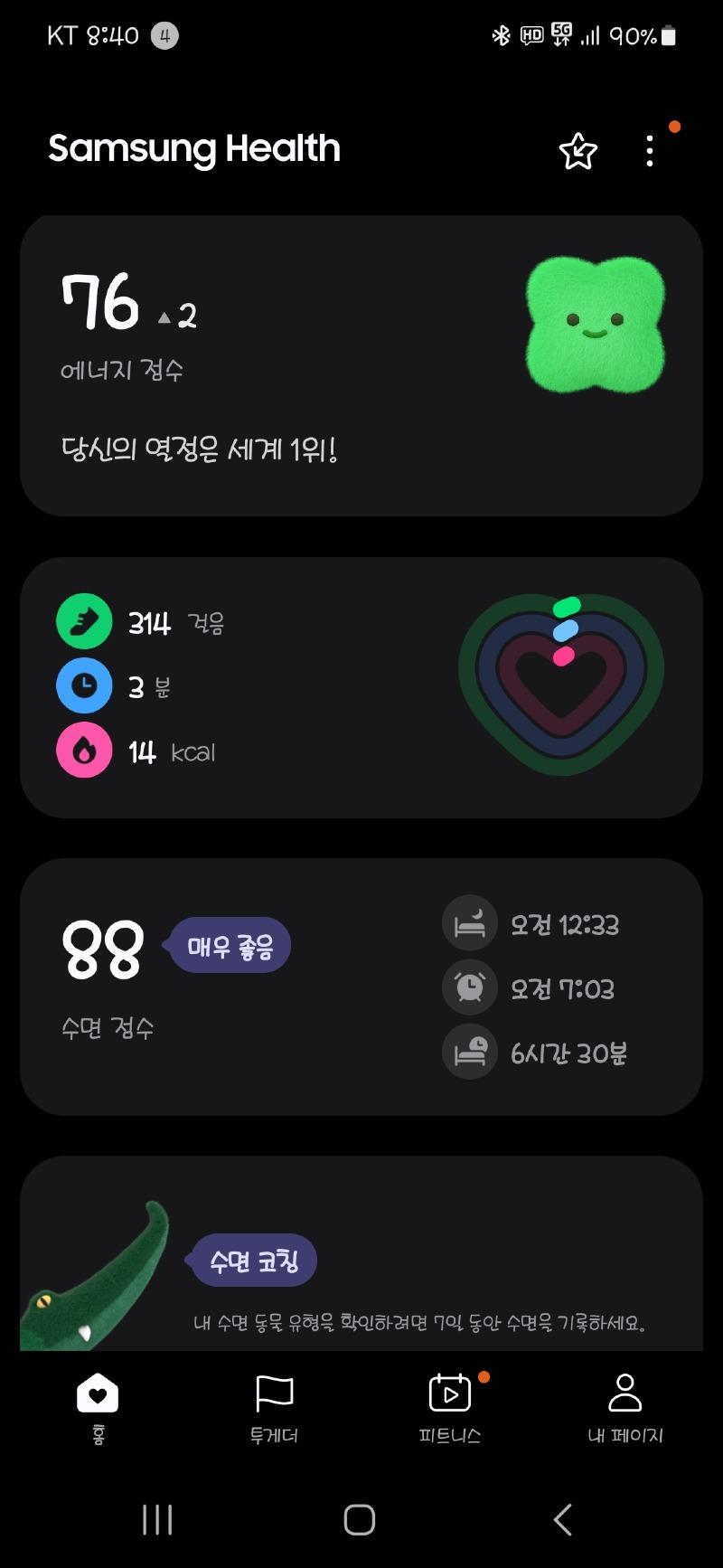Switch to the 내 페이지 tab
Image resolution: width=723 pixels, height=1568 pixels.
[624, 1408]
